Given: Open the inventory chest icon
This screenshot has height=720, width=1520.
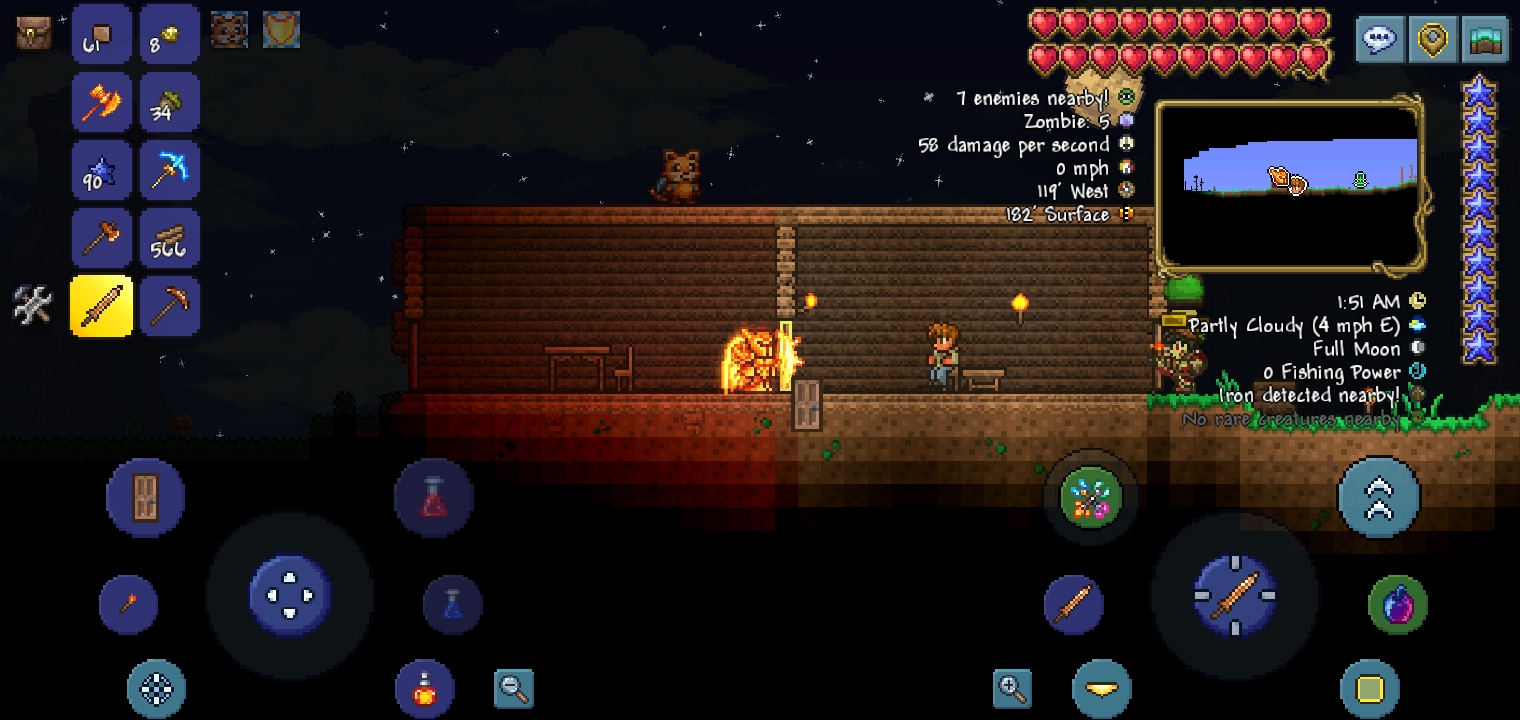Looking at the screenshot, I should click(34, 32).
